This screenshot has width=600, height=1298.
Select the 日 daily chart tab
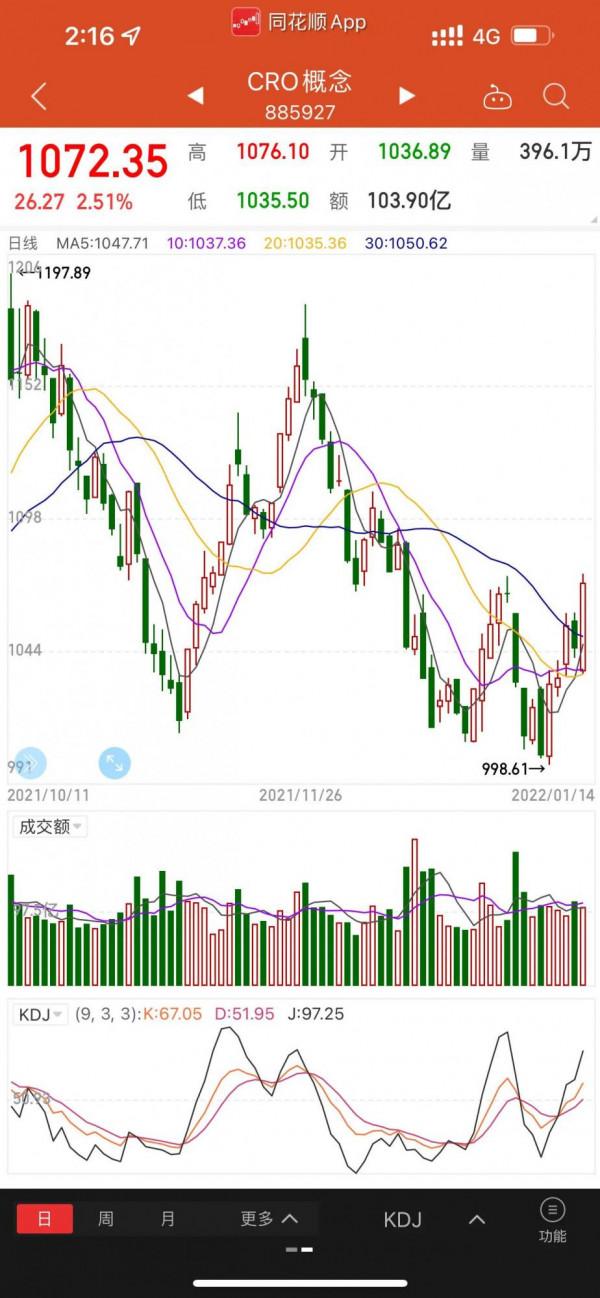pyautogui.click(x=45, y=1219)
